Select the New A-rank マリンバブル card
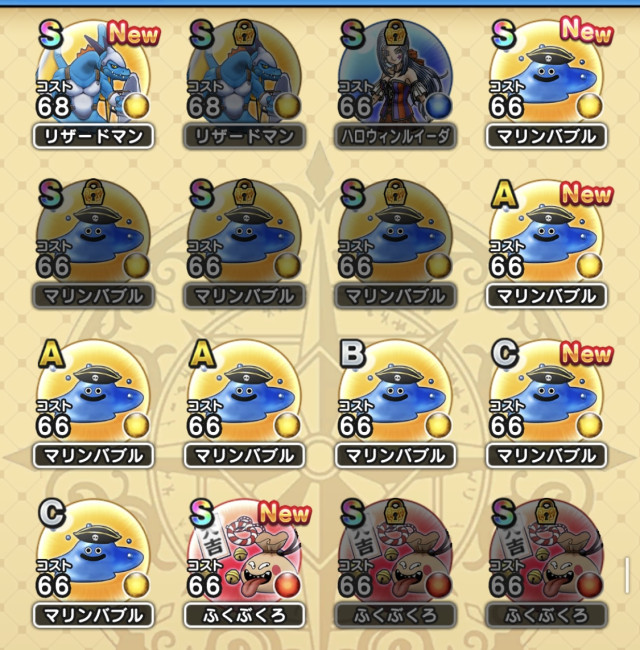Viewport: 640px width, 650px height. click(547, 245)
